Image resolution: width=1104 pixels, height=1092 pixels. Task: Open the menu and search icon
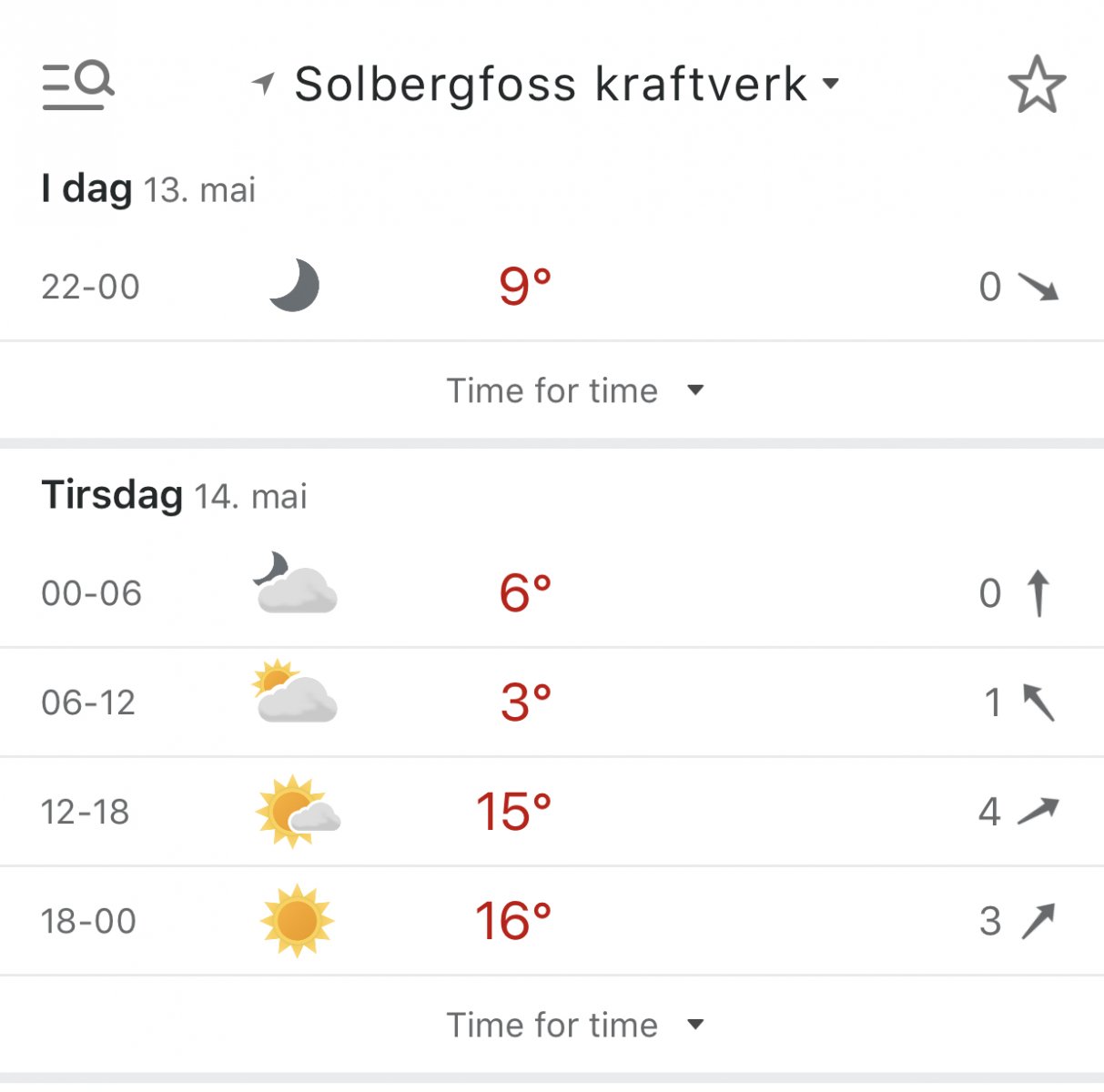[x=78, y=86]
